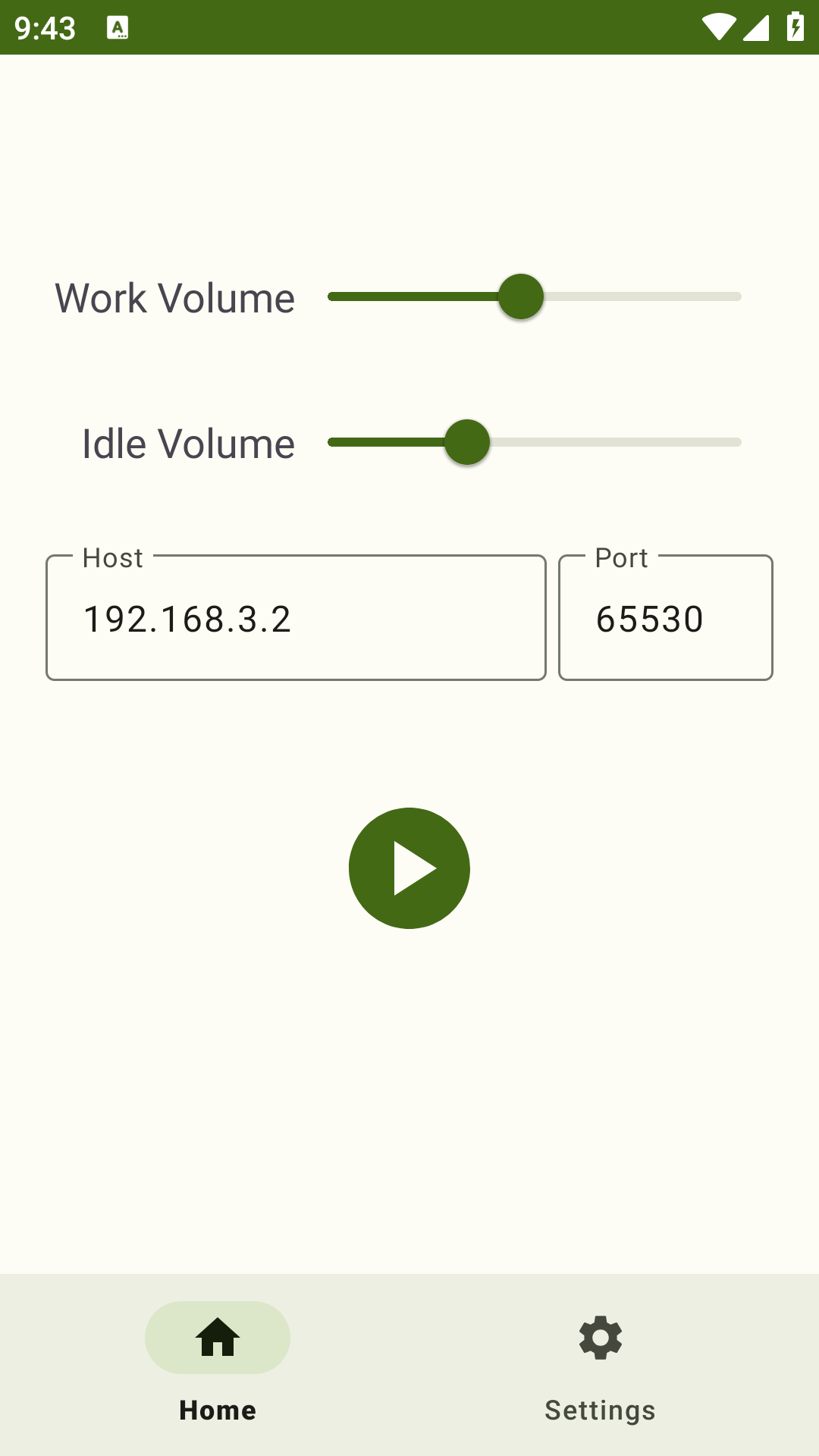Screen dimensions: 819x1456
Task: Edit the Port field
Action: (x=665, y=619)
